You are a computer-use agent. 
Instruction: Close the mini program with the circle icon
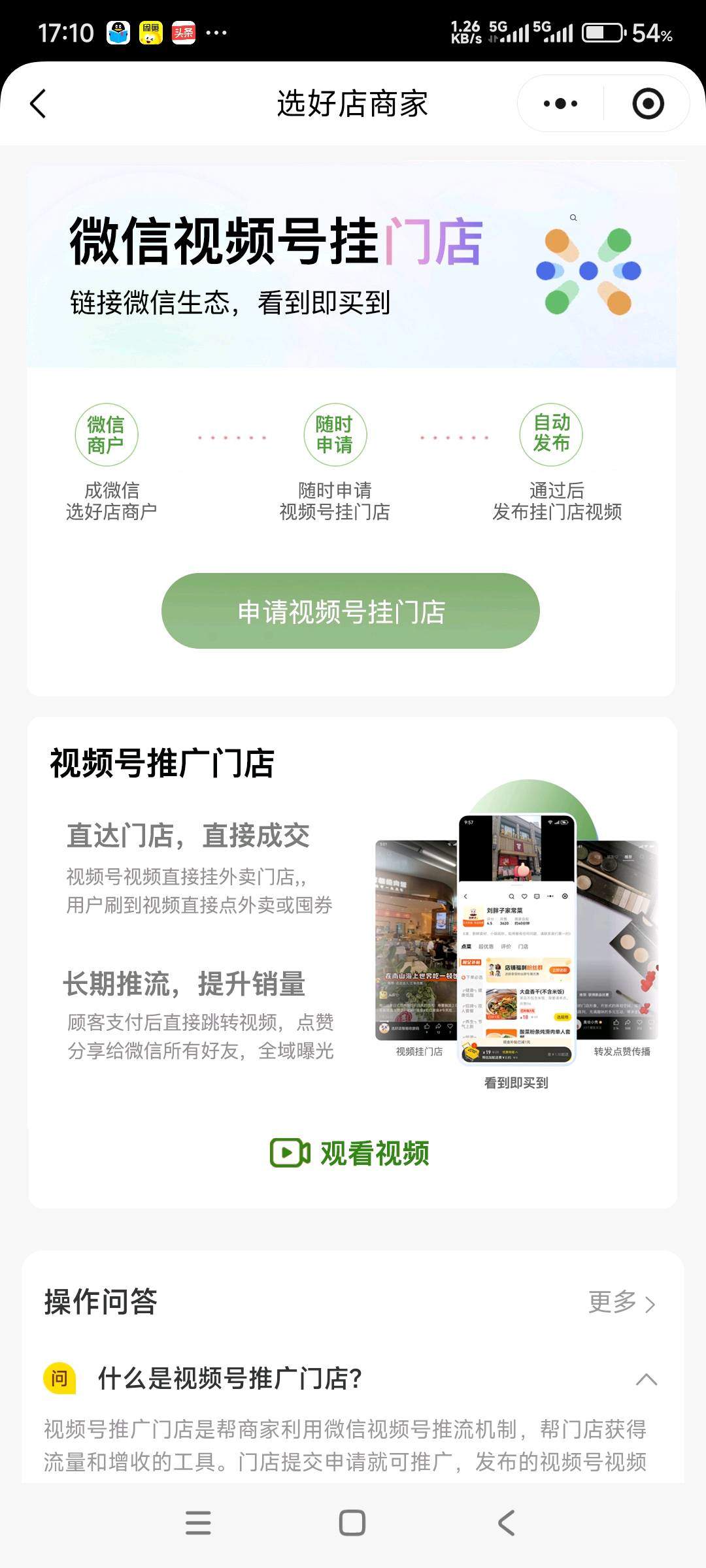click(x=648, y=104)
